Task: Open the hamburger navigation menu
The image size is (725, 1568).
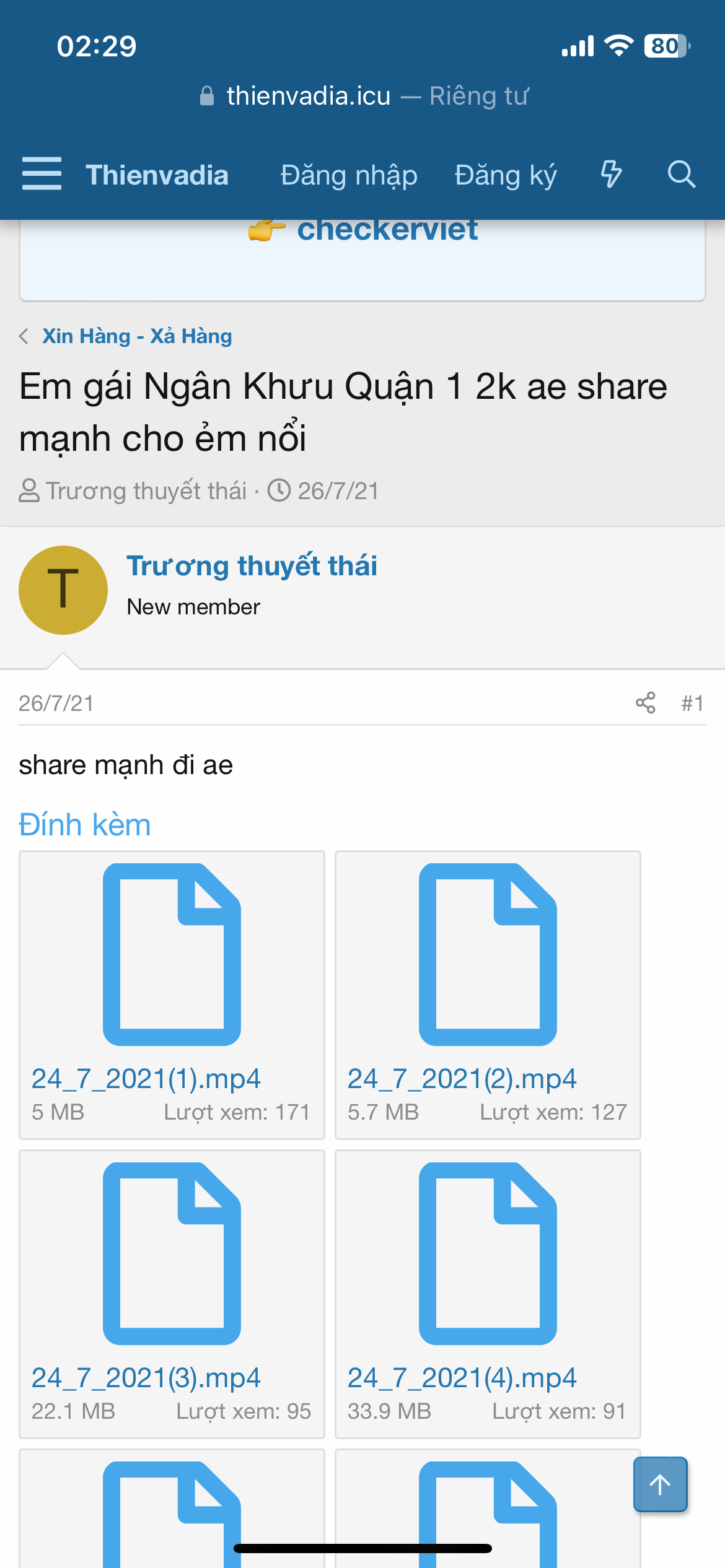Action: [41, 175]
